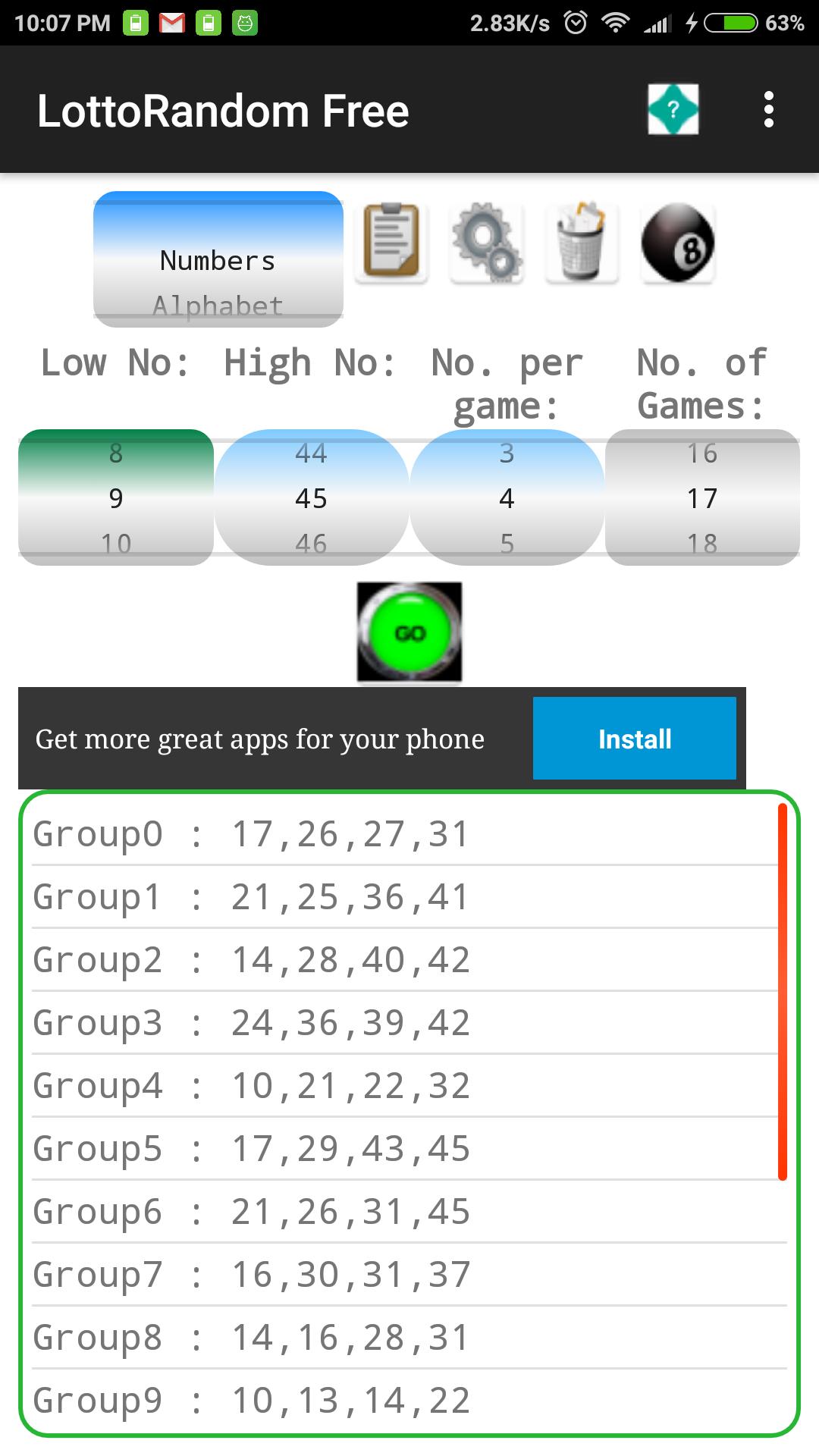Viewport: 819px width, 1456px height.
Task: Select 16 in No. of Games picker
Action: (702, 453)
